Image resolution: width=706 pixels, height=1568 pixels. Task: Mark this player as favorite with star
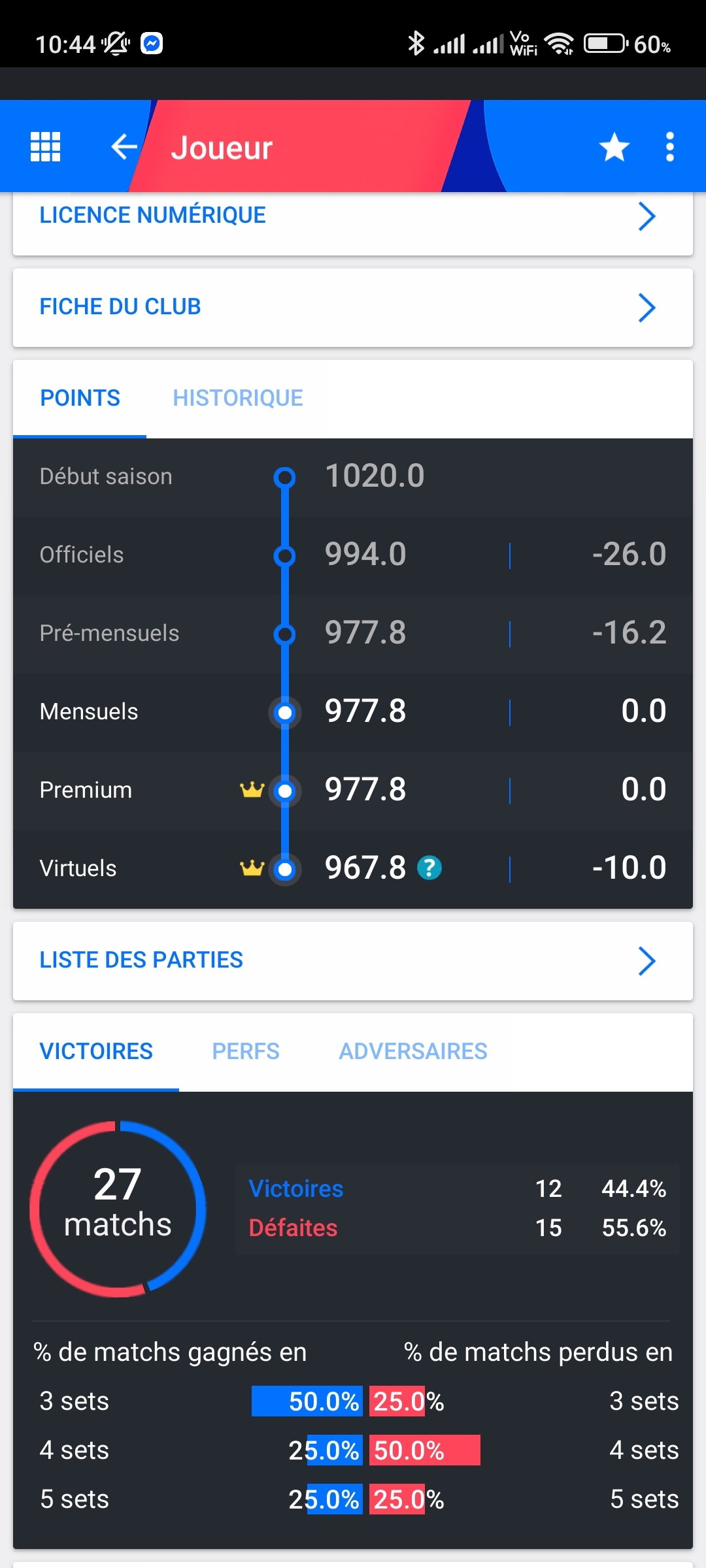(x=614, y=147)
